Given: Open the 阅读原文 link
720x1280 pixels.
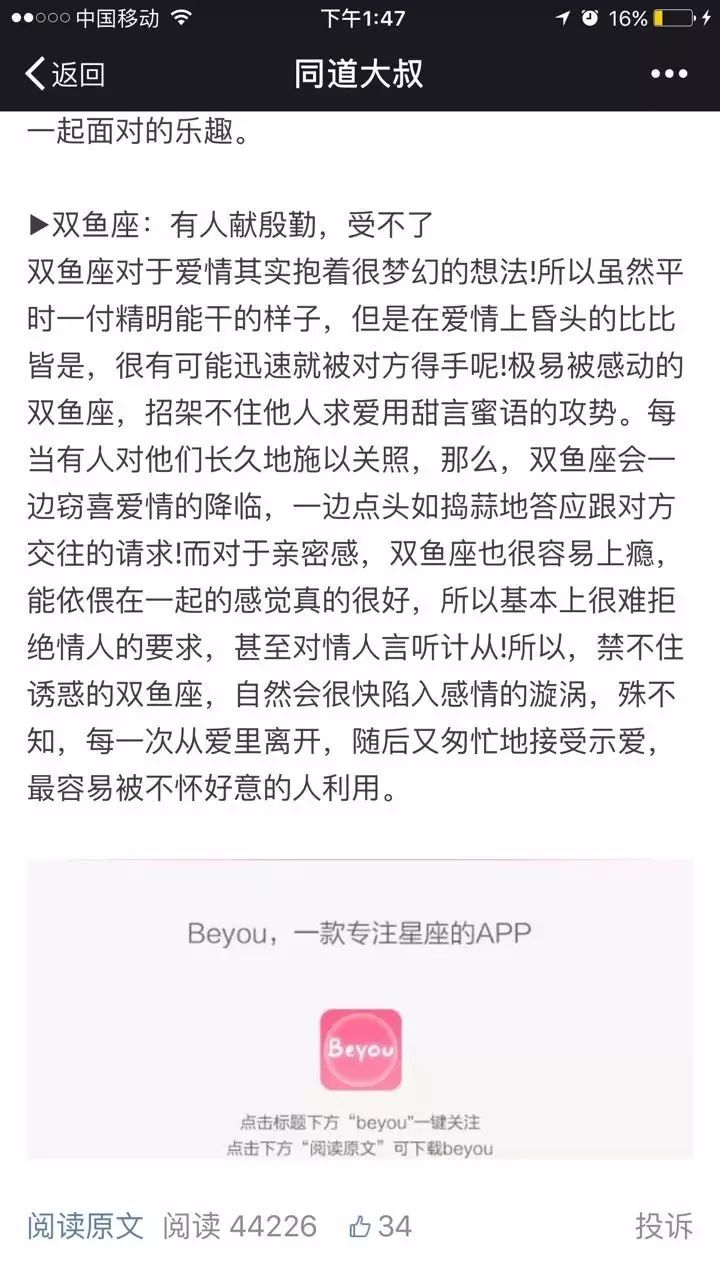Looking at the screenshot, I should tap(86, 1226).
